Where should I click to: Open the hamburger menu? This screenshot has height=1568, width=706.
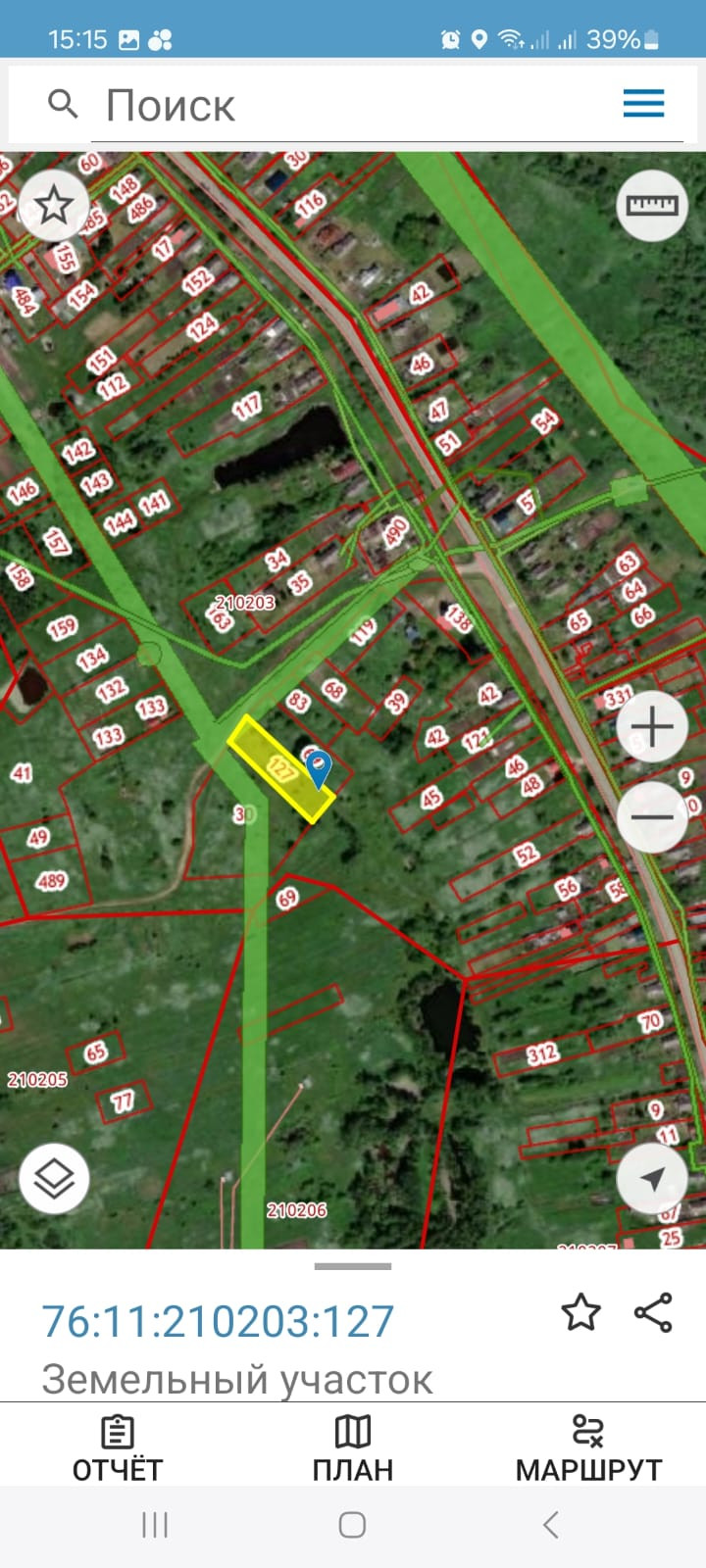click(x=643, y=104)
